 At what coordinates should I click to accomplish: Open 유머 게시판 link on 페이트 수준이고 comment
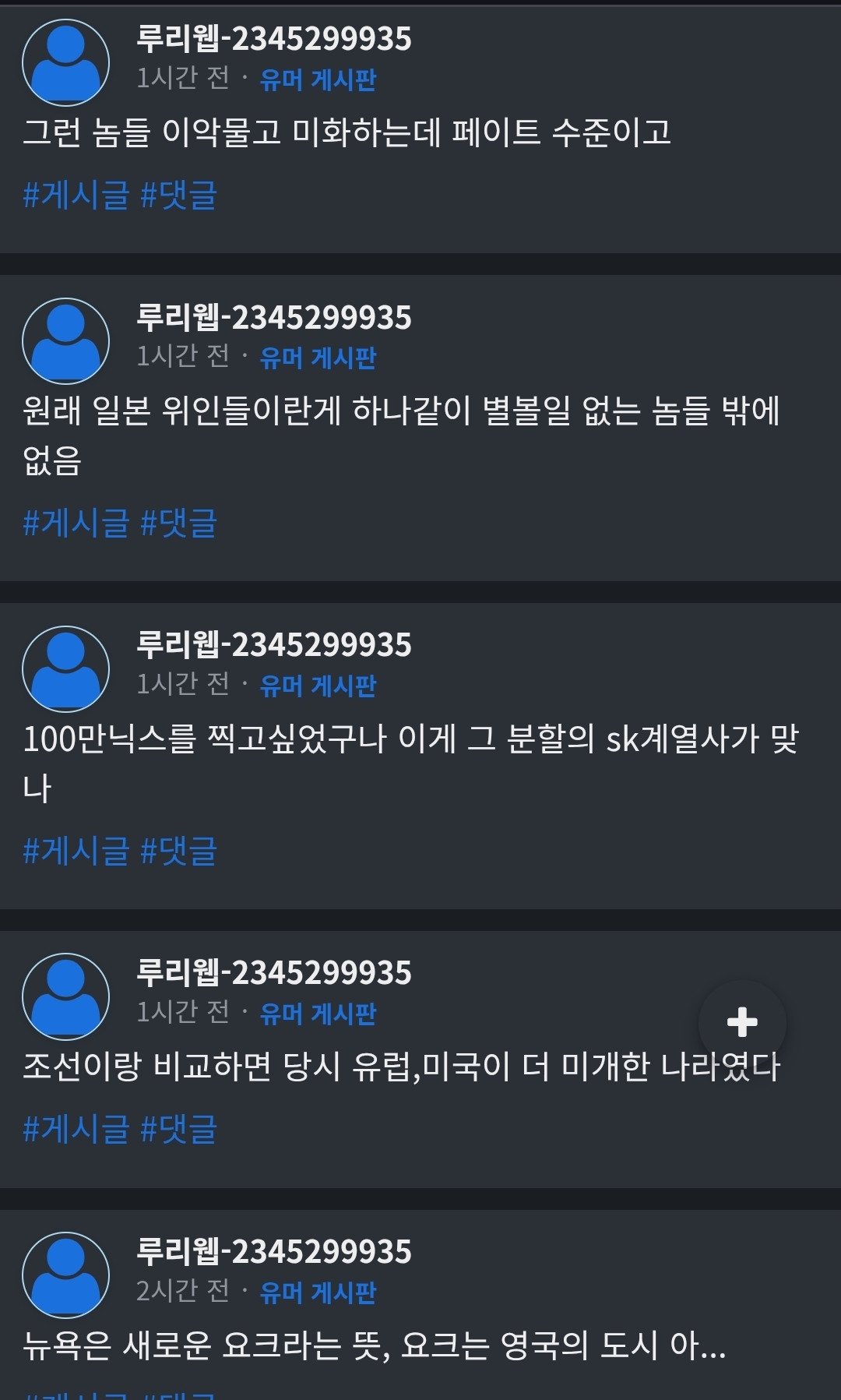[x=318, y=79]
